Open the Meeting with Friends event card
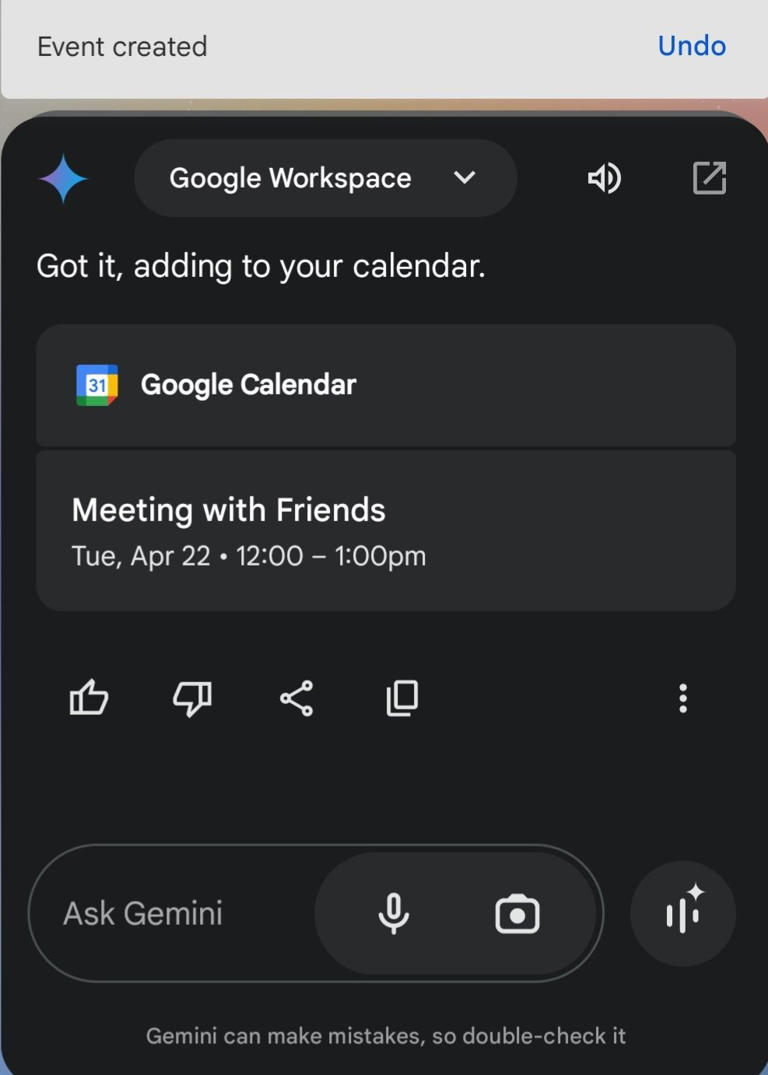Screen dimensions: 768x1075 (385, 530)
